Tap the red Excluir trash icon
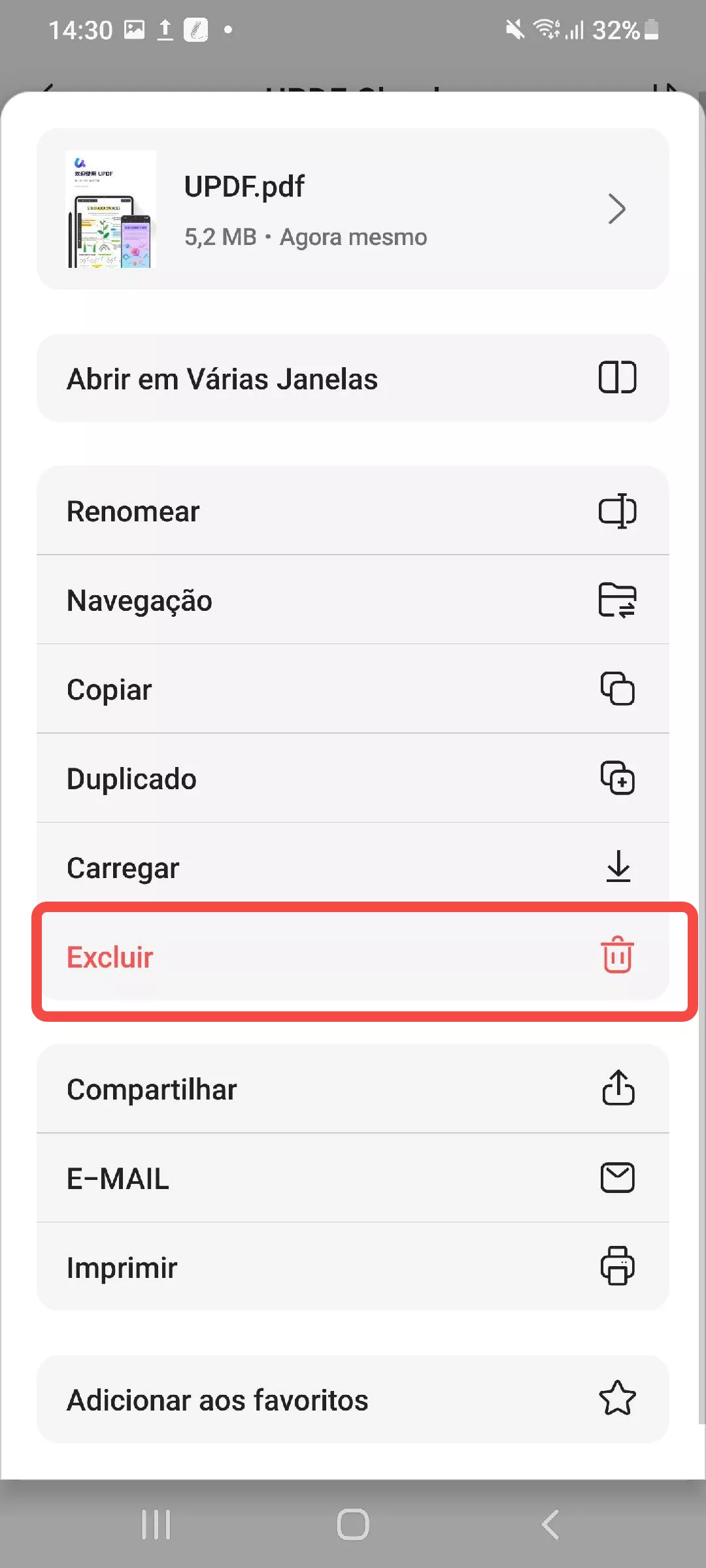 (617, 956)
